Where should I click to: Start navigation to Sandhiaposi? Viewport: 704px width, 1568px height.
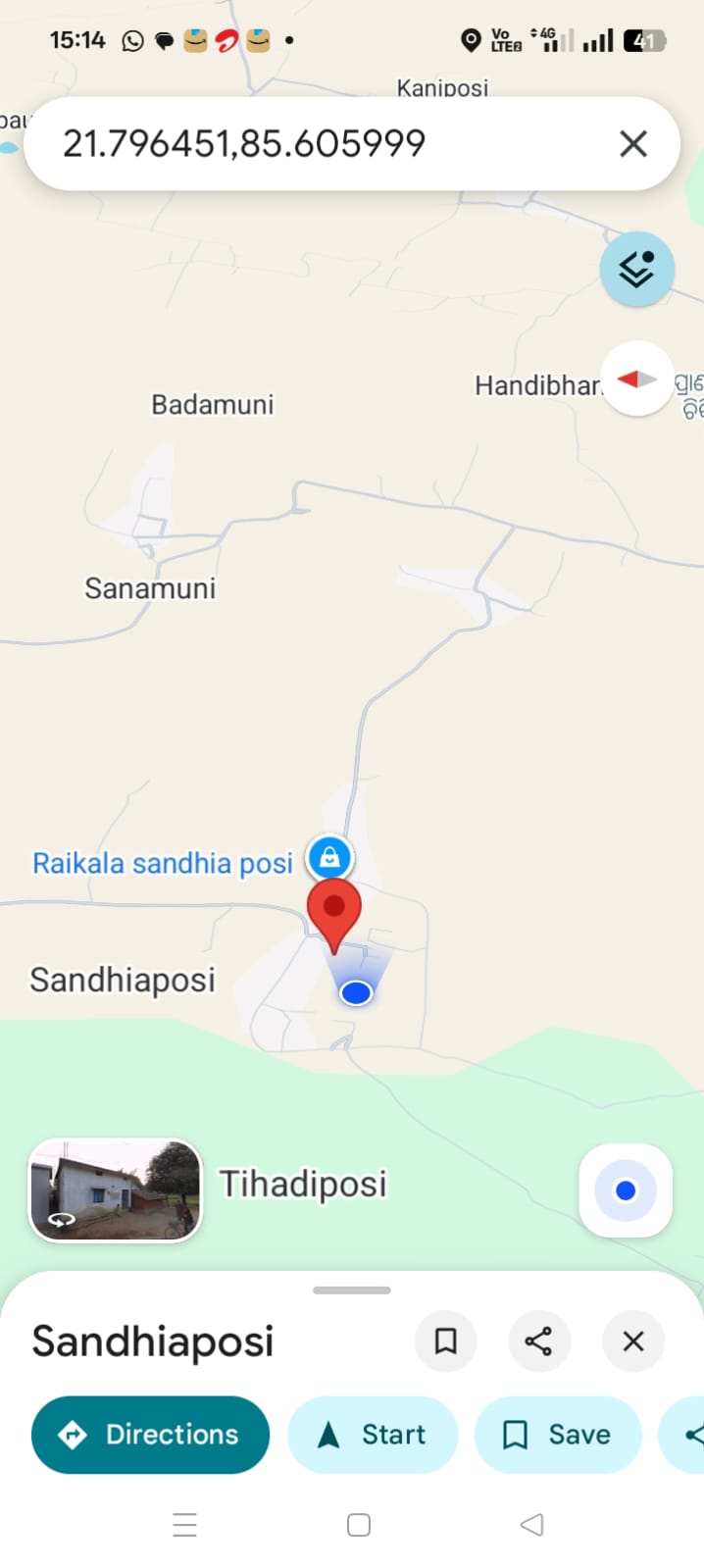pyautogui.click(x=373, y=1435)
